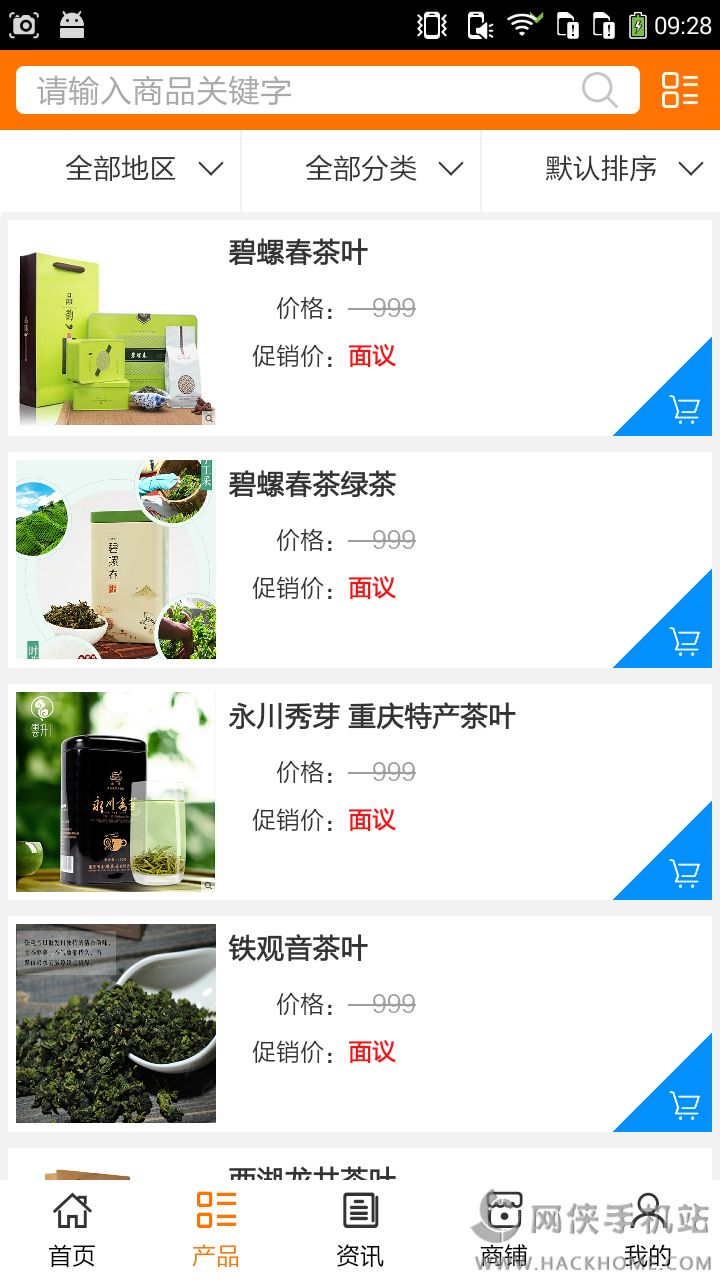Tap the magnifier search icon
Screen dimensions: 720x1280
click(x=599, y=91)
